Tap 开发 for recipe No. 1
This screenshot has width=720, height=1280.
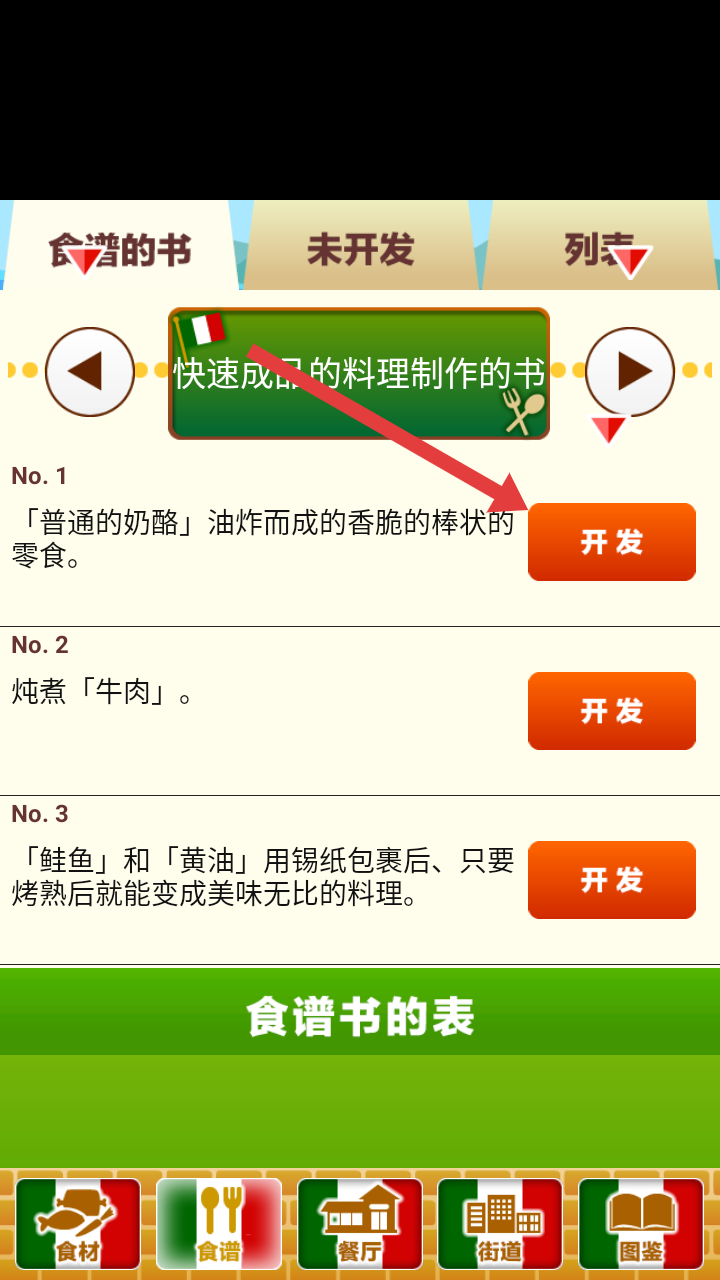[x=611, y=542]
